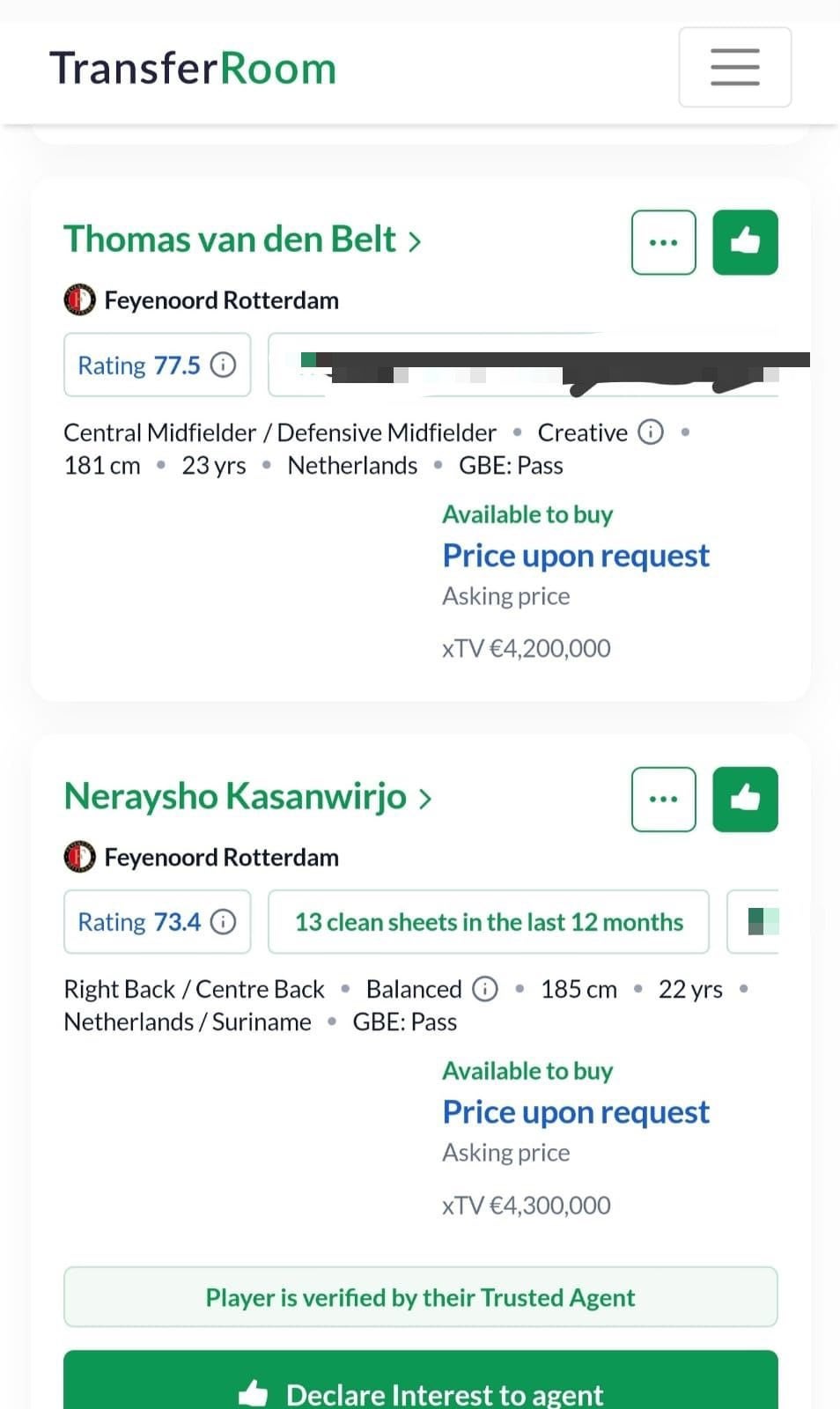This screenshot has height=1409, width=840.
Task: Show info for the Creative playing style
Action: pos(651,432)
